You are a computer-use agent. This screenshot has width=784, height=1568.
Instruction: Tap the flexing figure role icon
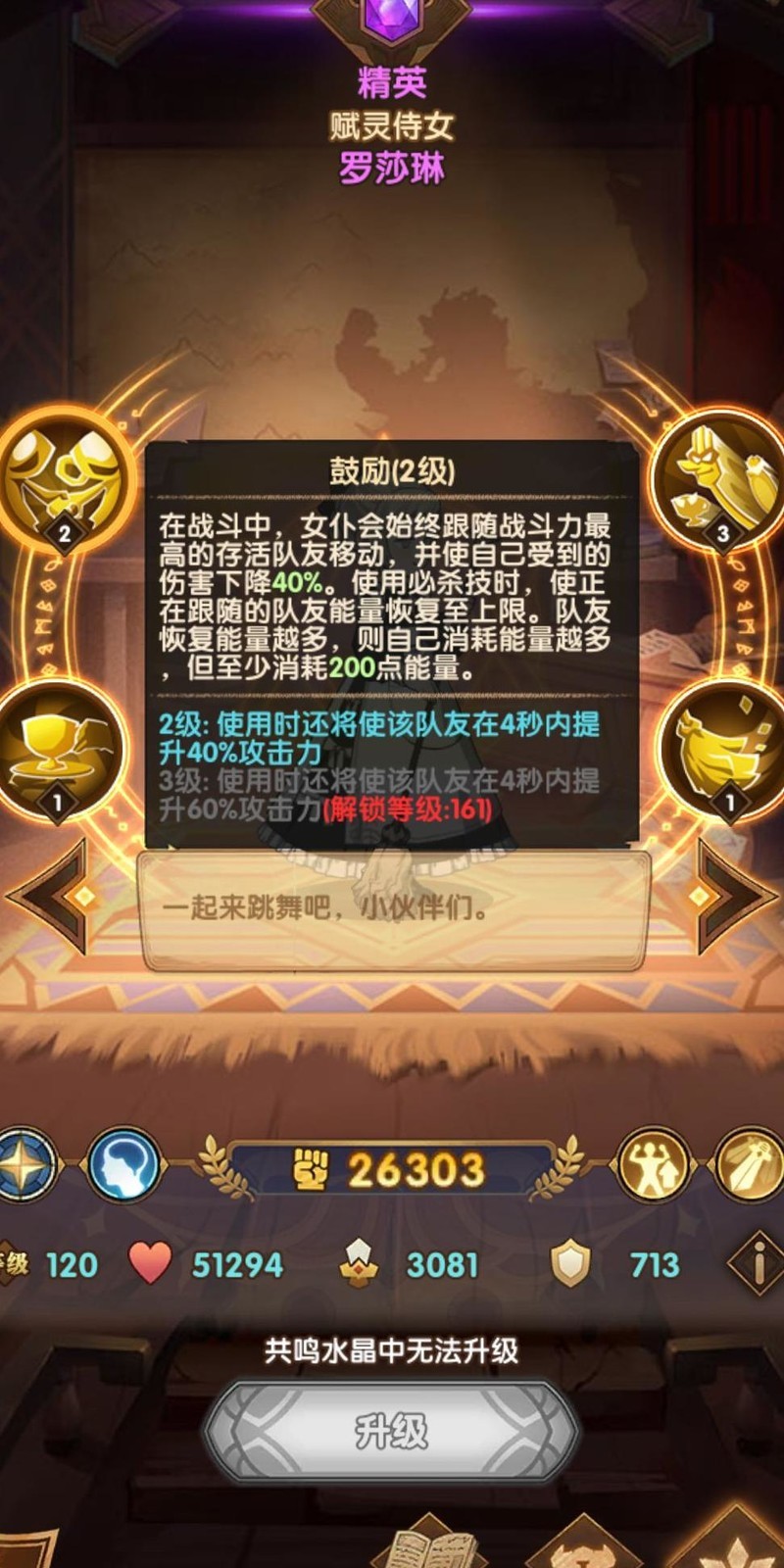pos(654,1166)
